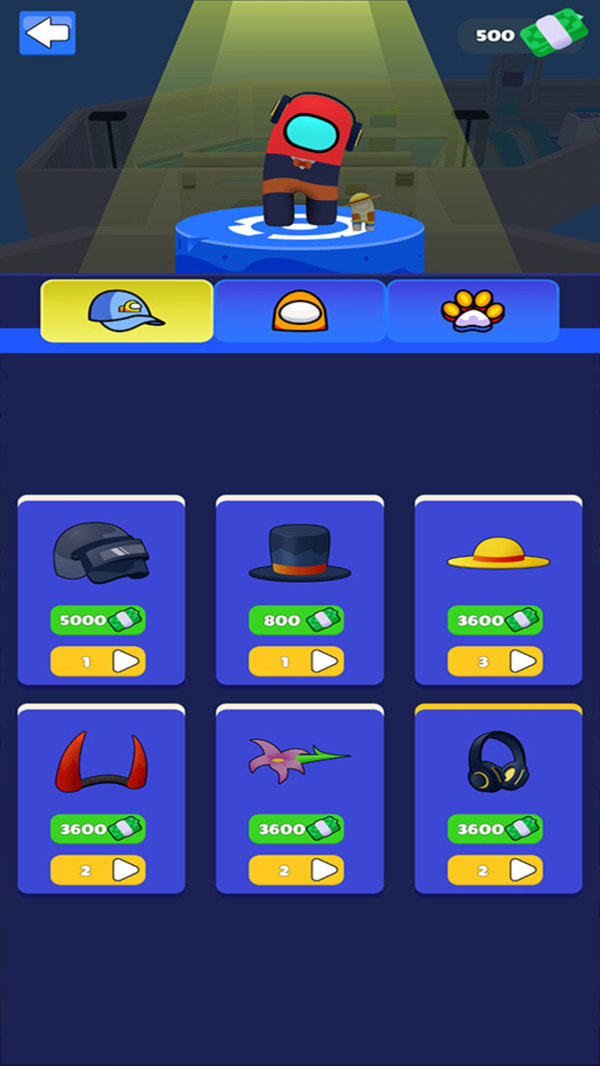Tap the video button under the military helmet
The height and width of the screenshot is (1066, 600).
(x=98, y=661)
